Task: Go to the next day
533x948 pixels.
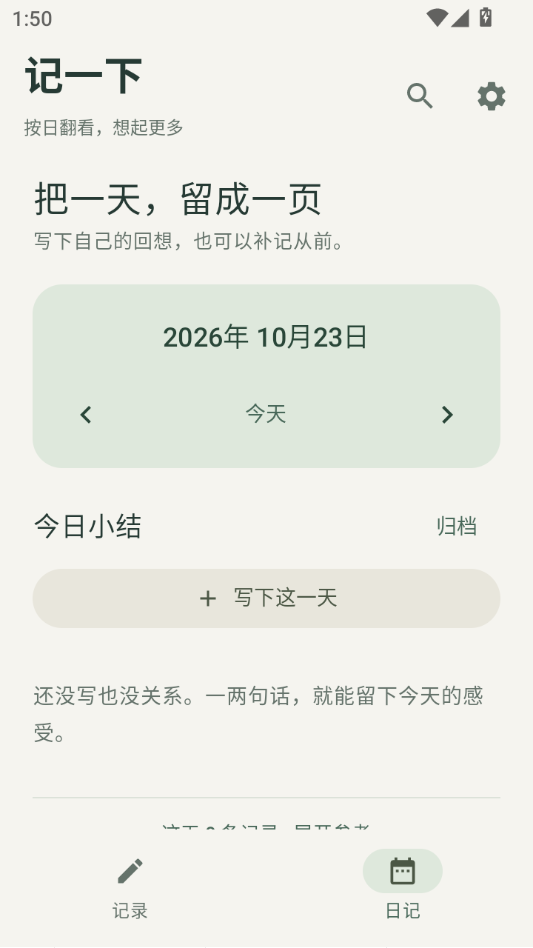Action: [447, 415]
